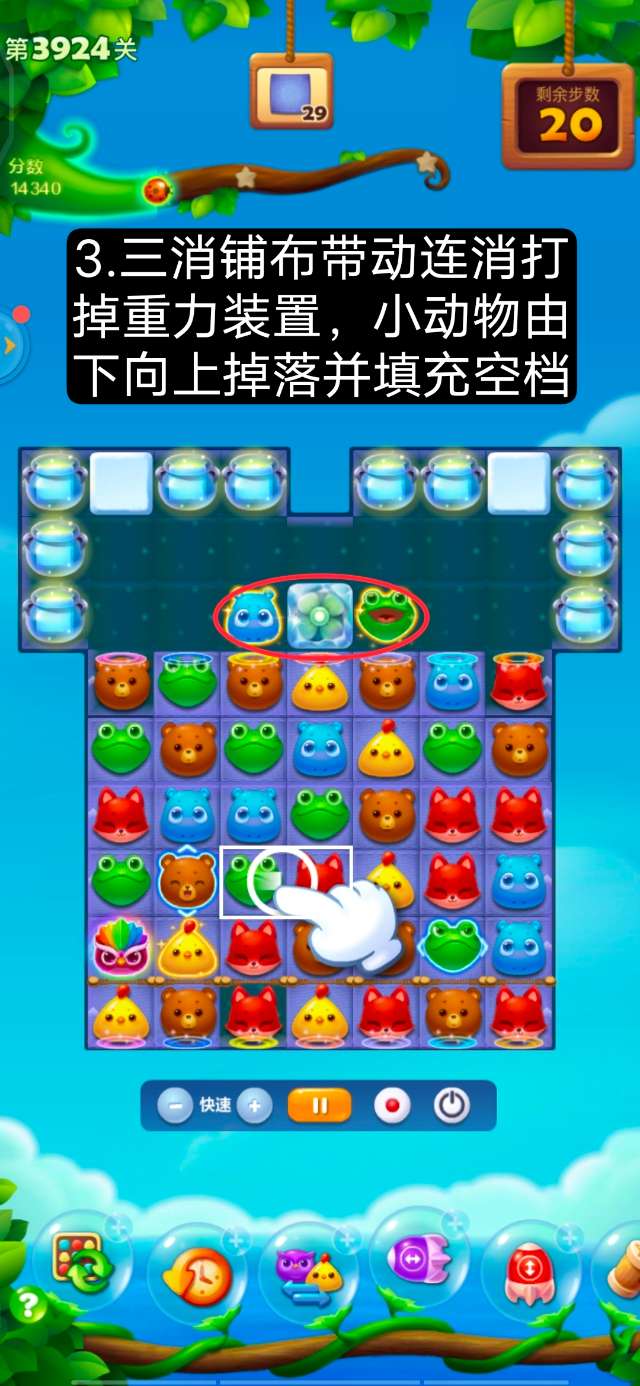Image resolution: width=640 pixels, height=1386 pixels.
Task: Tap the green windmill gravity device
Action: [x=320, y=616]
